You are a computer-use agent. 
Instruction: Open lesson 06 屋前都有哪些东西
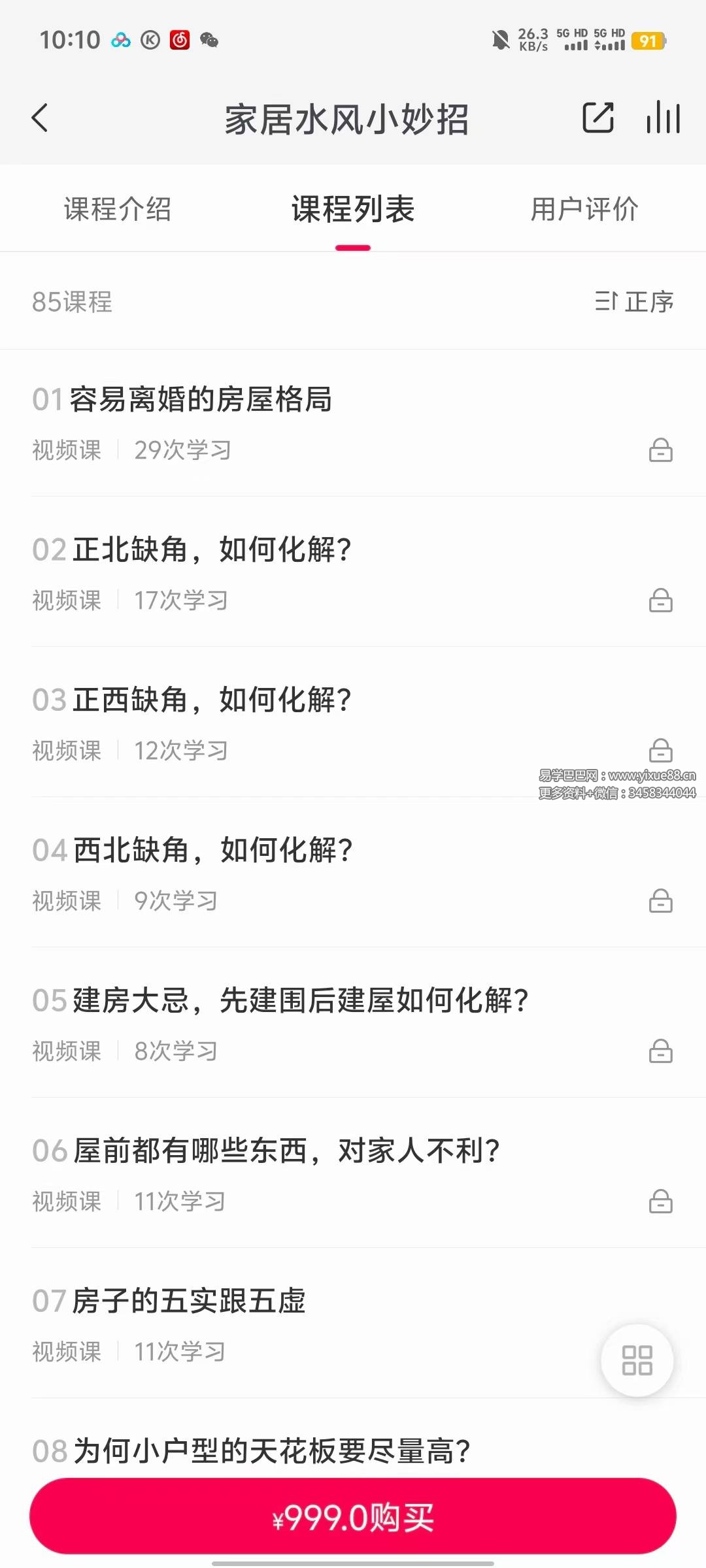pyautogui.click(x=286, y=1151)
